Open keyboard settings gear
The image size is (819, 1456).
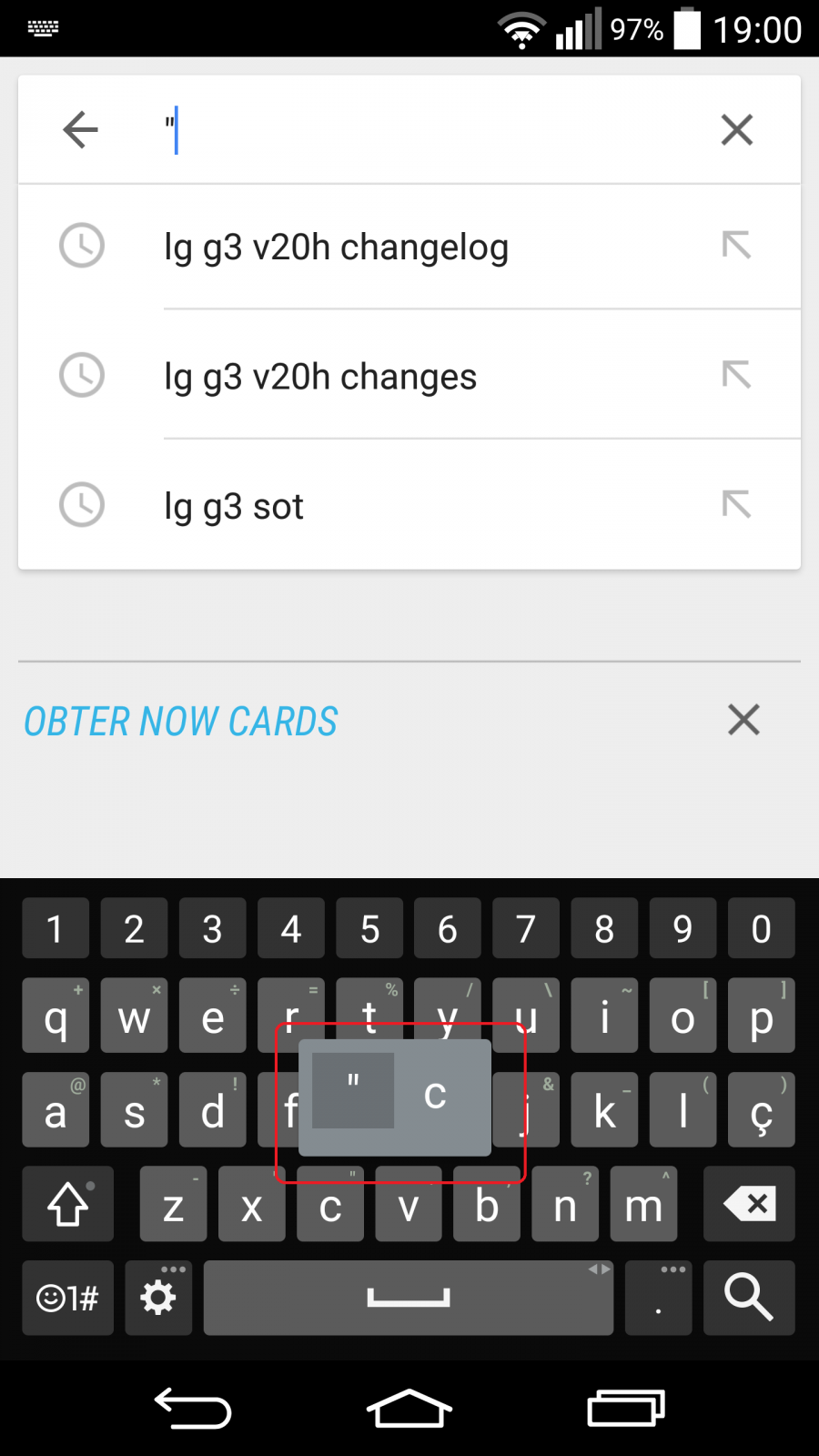tap(158, 1297)
